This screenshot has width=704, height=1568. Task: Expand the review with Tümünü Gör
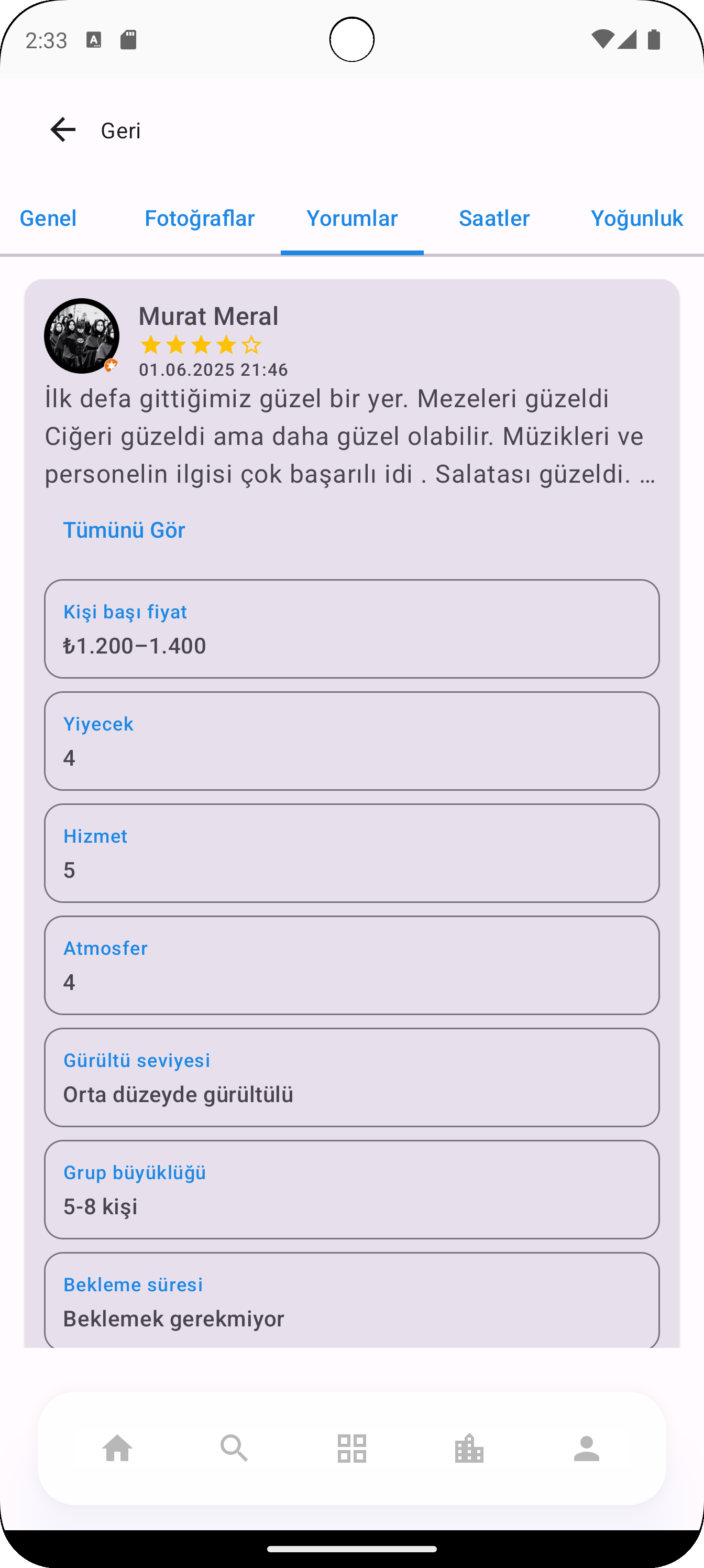(x=124, y=529)
